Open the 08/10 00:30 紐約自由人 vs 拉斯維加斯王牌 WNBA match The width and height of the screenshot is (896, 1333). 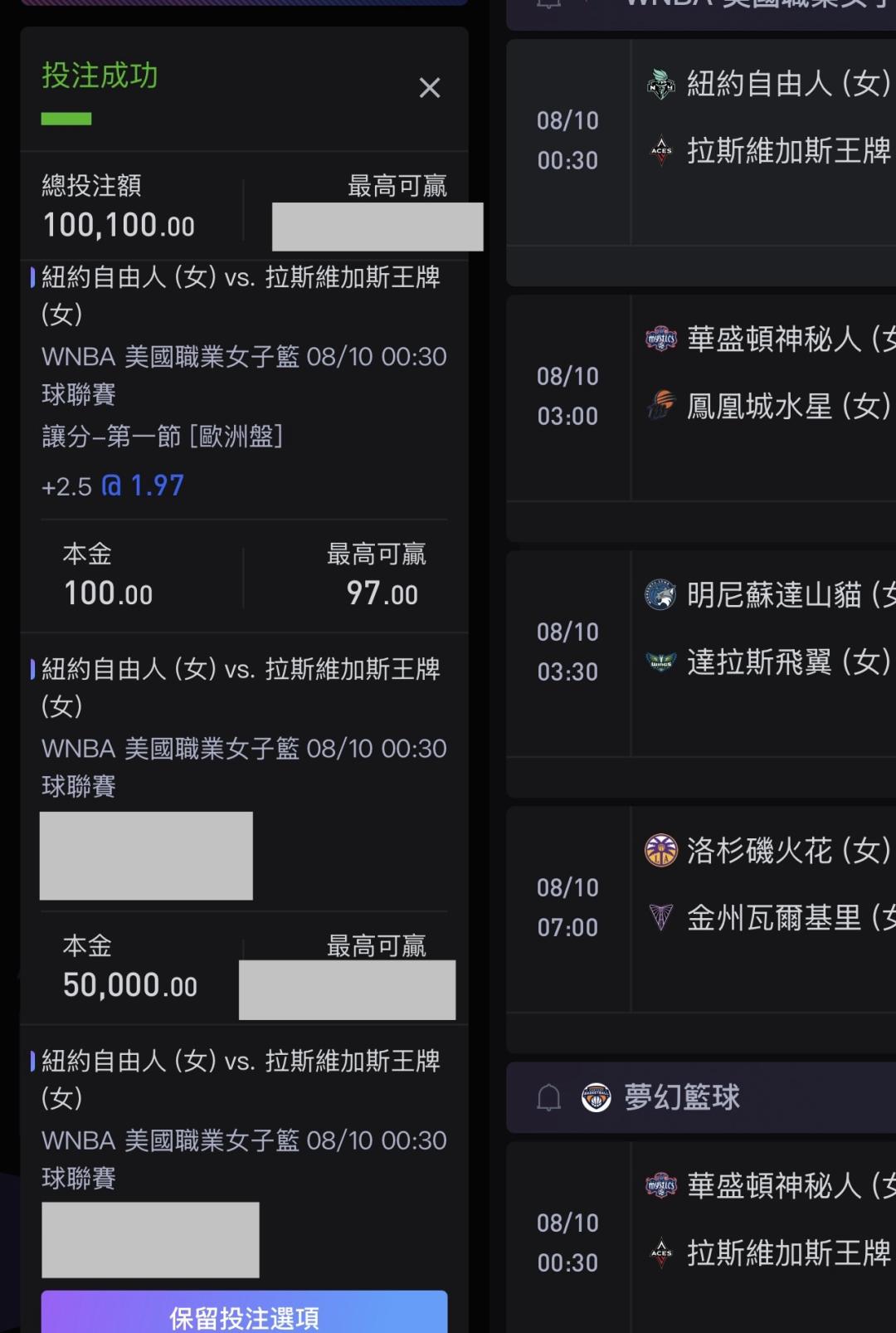point(701,142)
